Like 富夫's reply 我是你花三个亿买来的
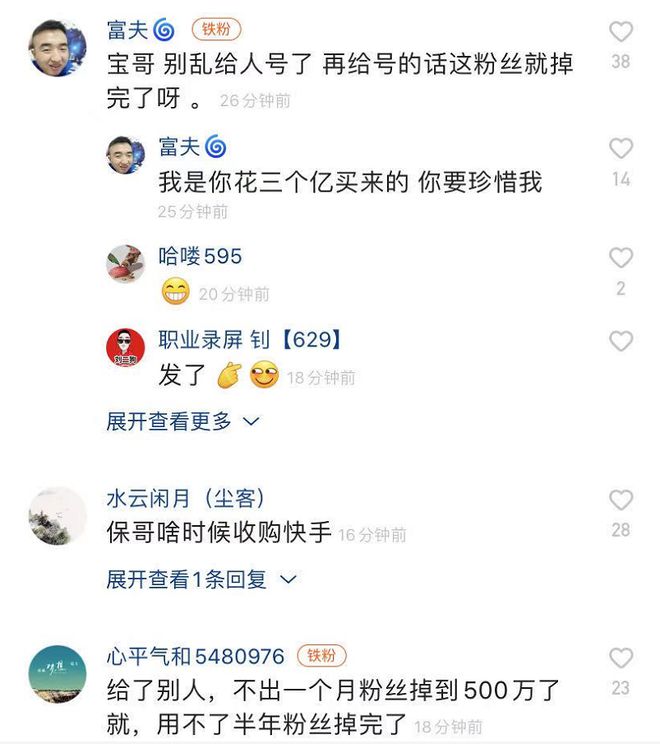This screenshot has width=660, height=744. (620, 149)
